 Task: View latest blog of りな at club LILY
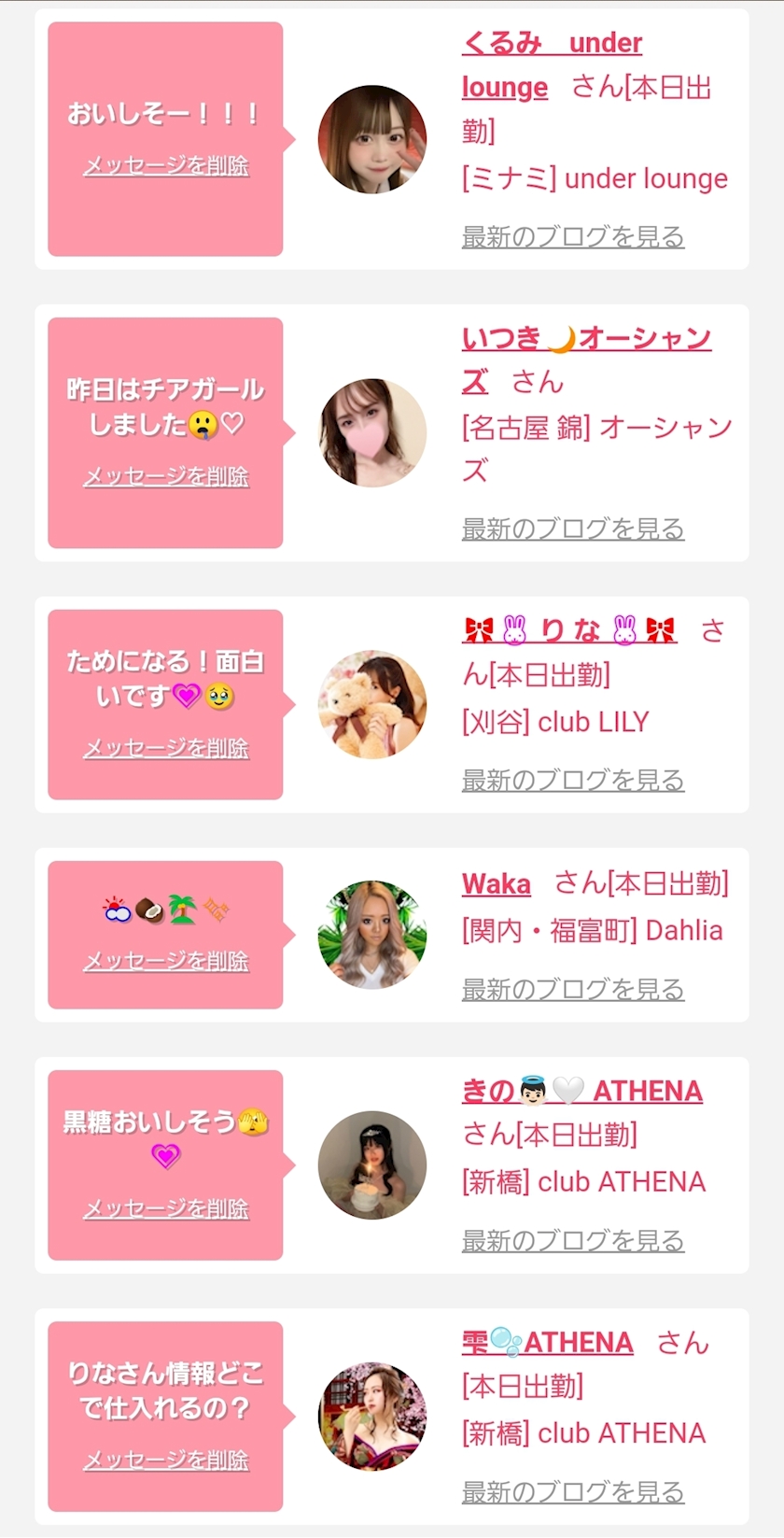(x=573, y=781)
